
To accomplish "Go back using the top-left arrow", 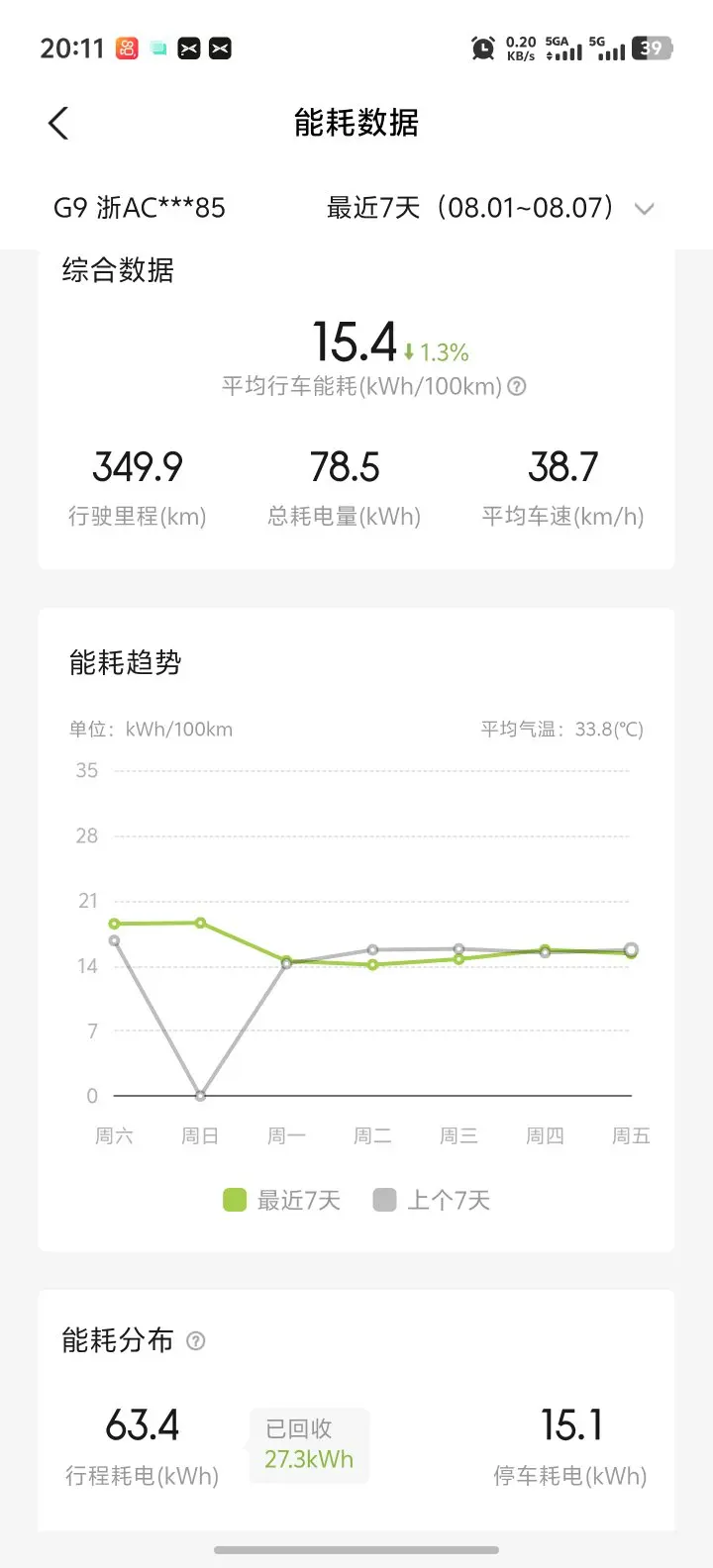I will [58, 124].
